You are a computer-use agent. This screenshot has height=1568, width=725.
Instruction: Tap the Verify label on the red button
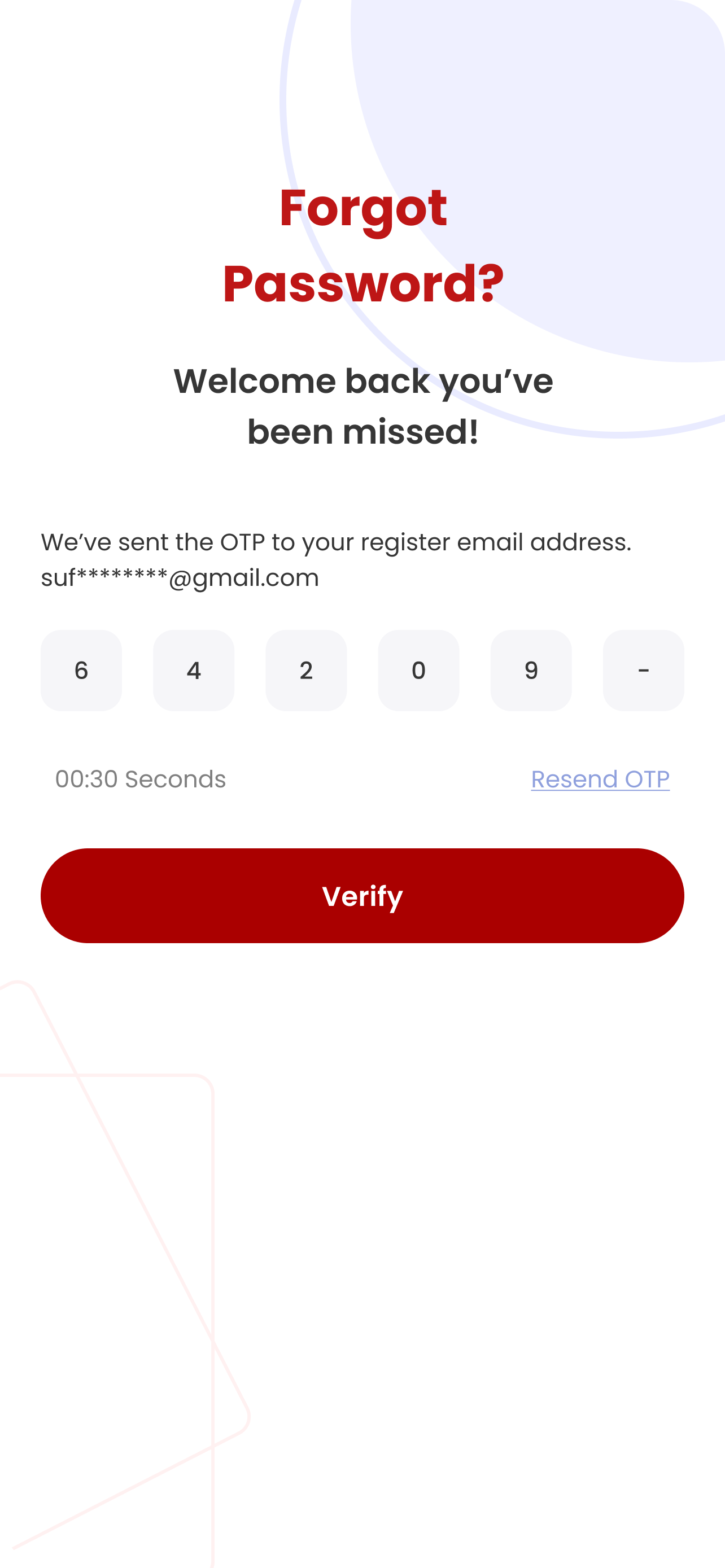tap(362, 895)
